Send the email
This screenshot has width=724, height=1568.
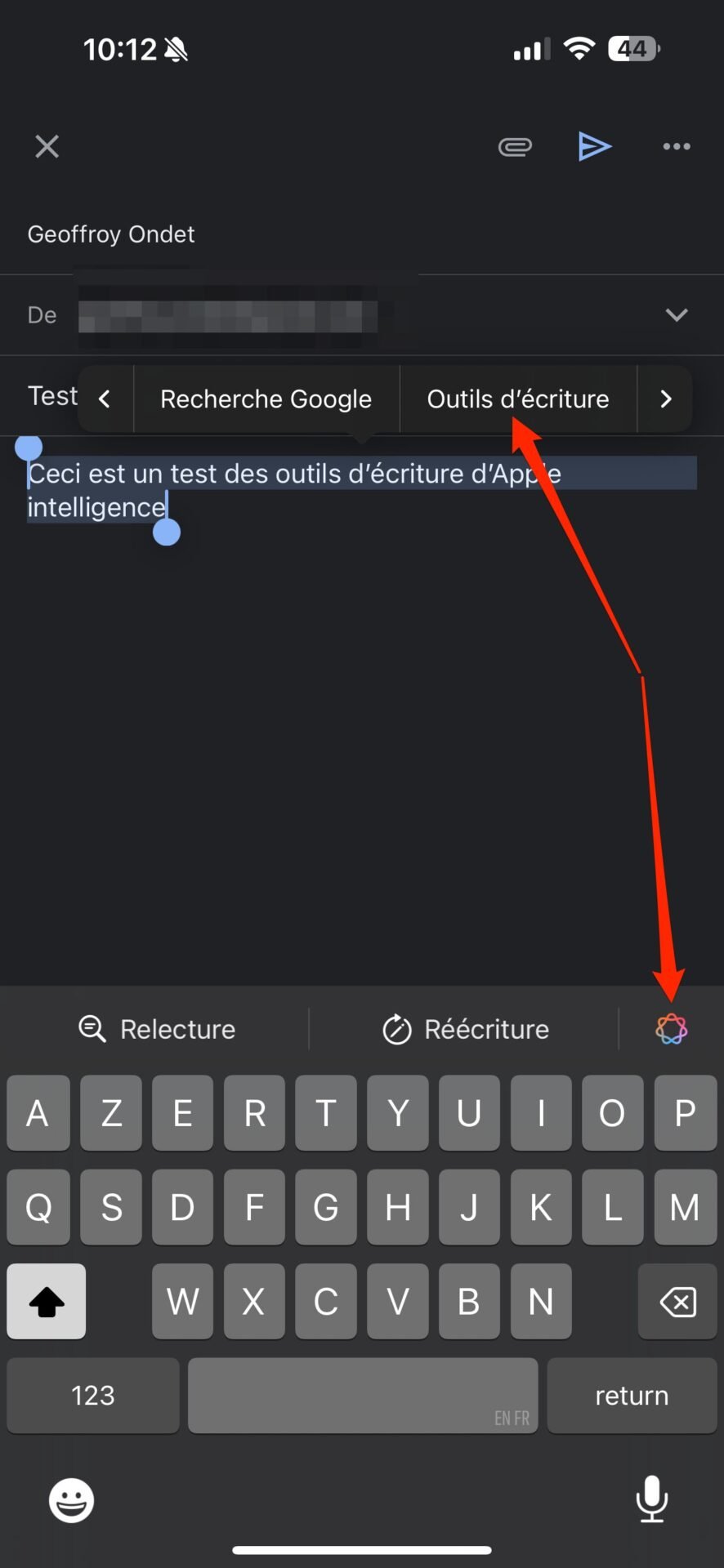595,147
